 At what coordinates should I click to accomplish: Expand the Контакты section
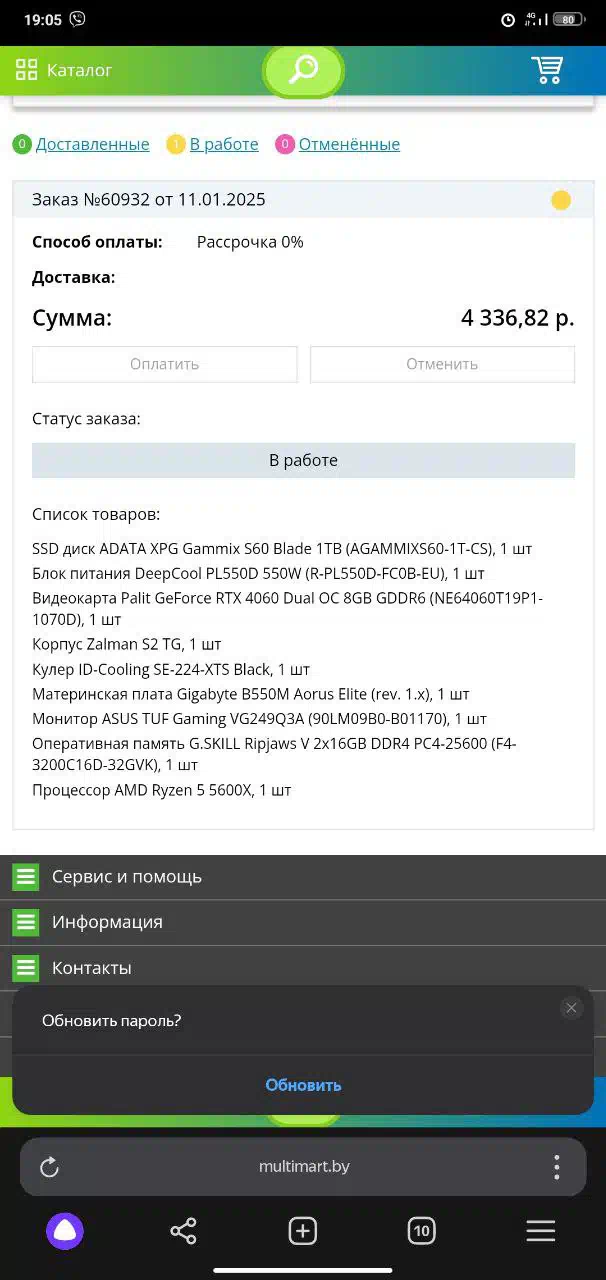[91, 968]
